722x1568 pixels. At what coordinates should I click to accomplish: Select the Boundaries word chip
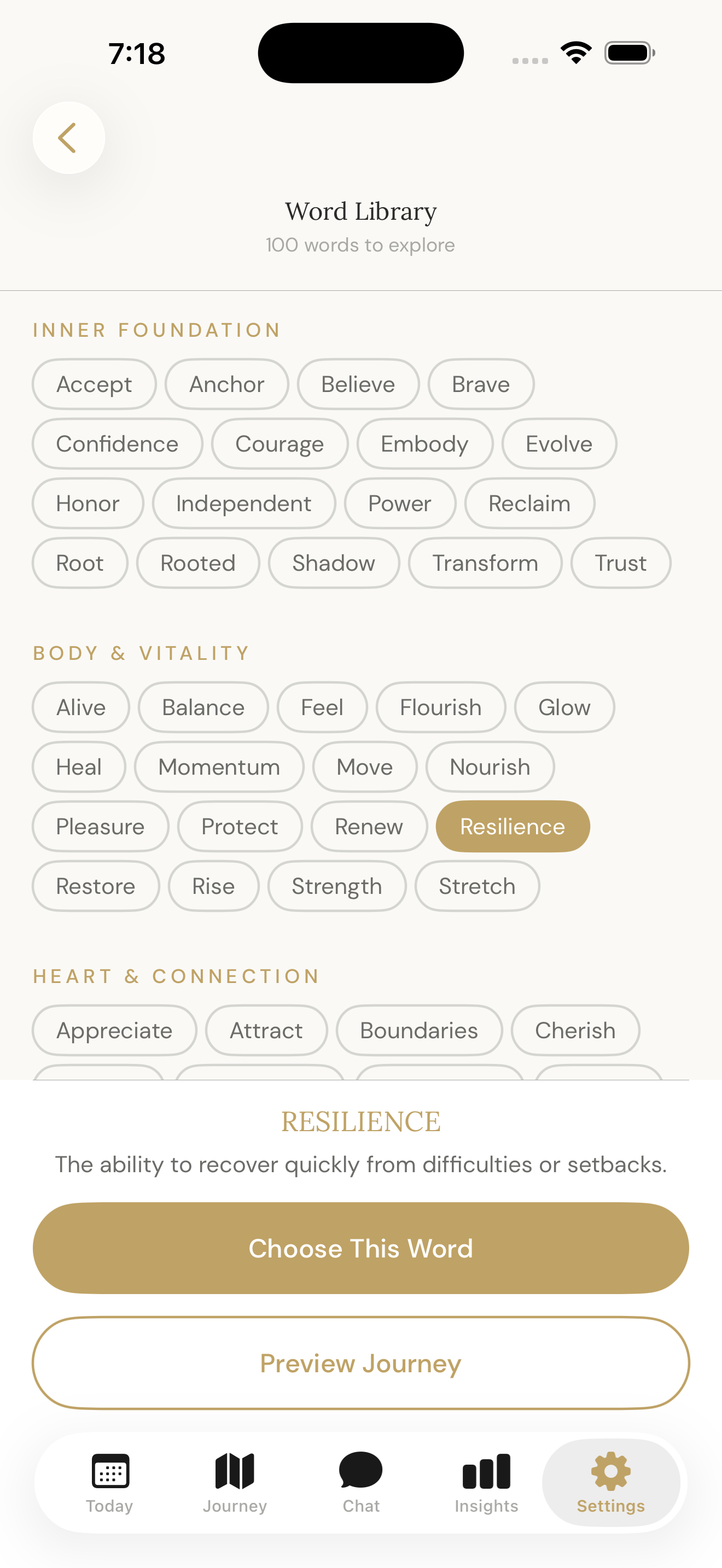(419, 1031)
